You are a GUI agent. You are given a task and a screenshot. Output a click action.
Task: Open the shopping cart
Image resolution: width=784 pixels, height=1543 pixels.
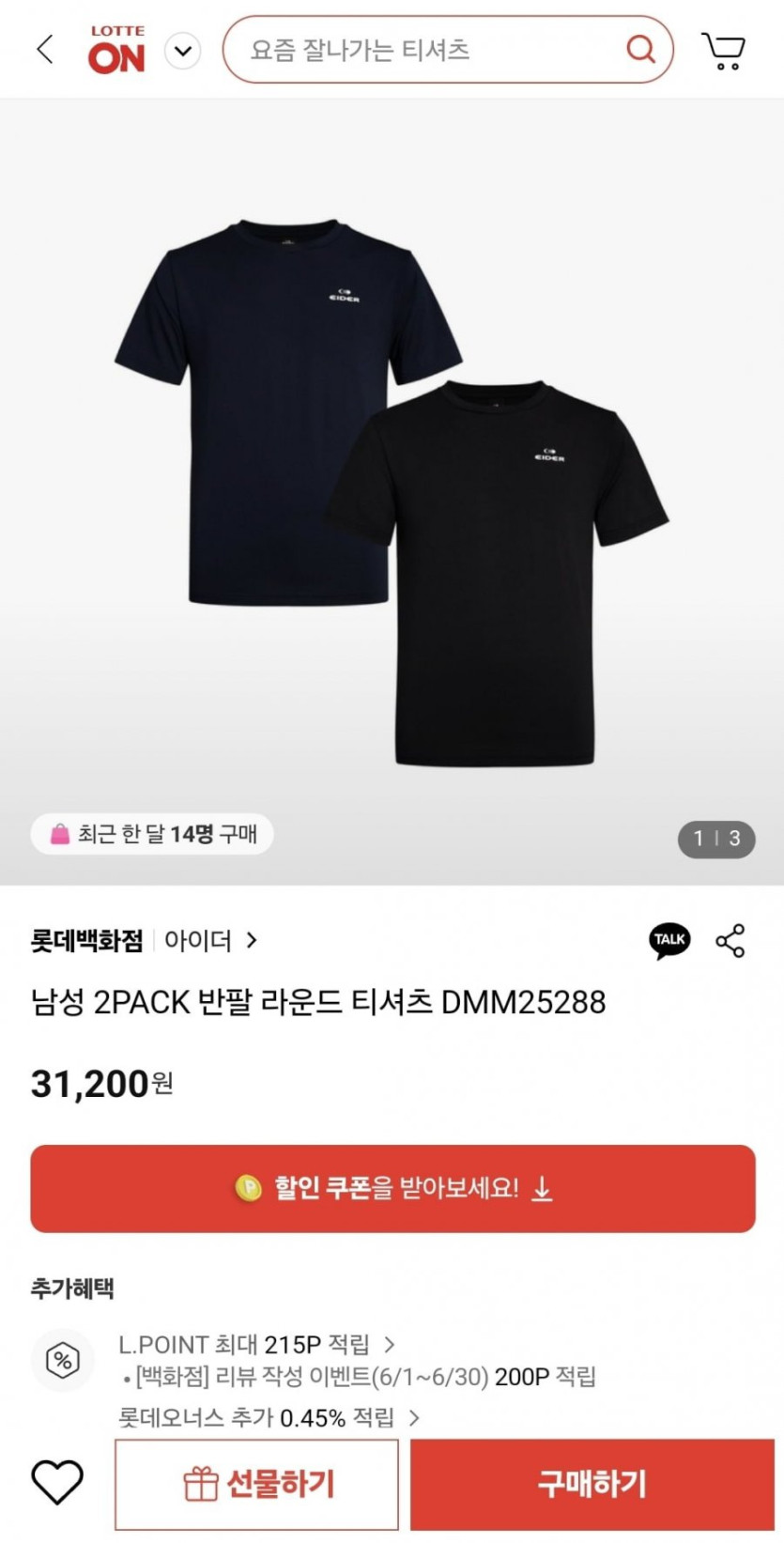click(x=723, y=51)
